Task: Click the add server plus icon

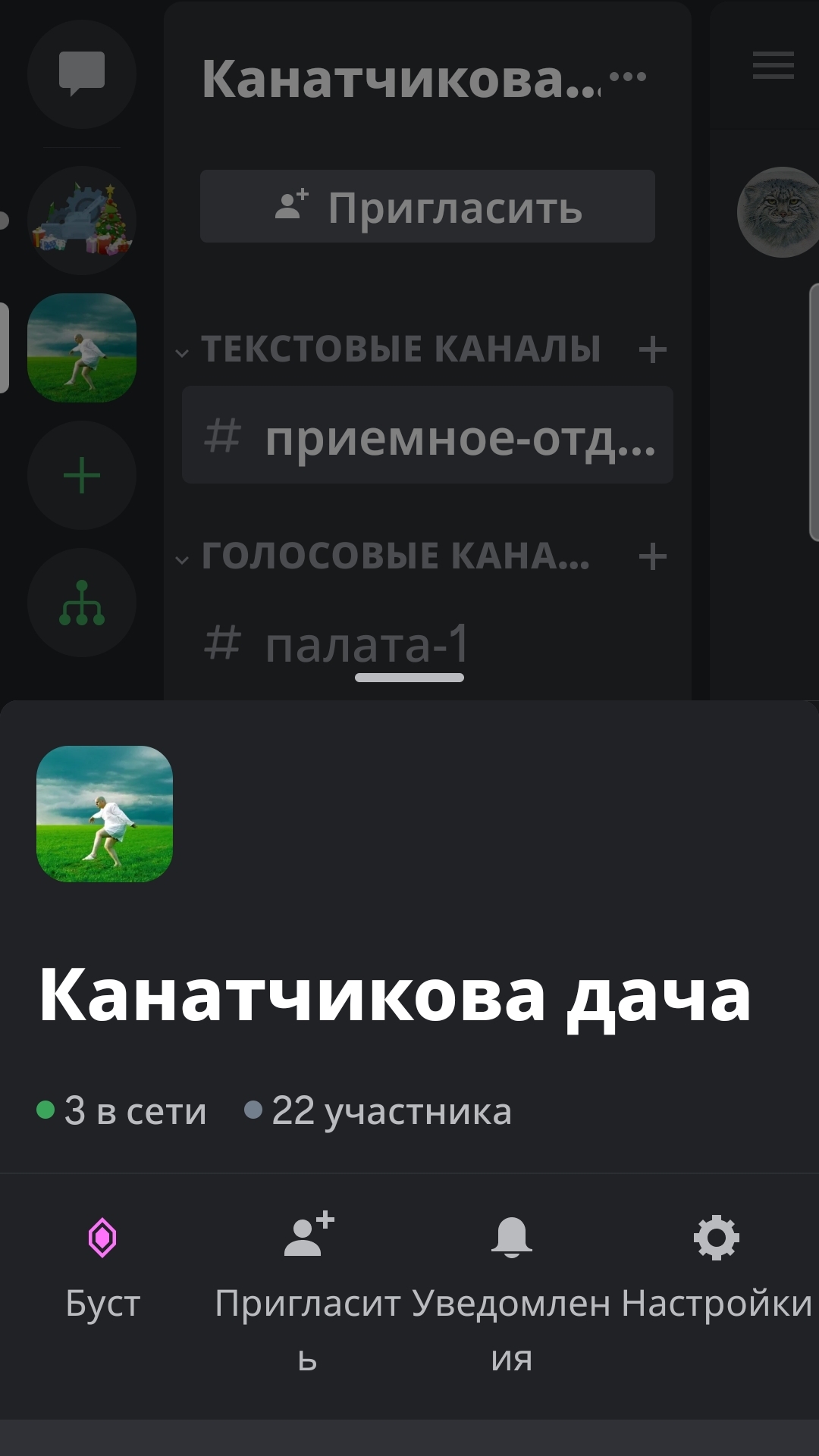Action: point(82,475)
